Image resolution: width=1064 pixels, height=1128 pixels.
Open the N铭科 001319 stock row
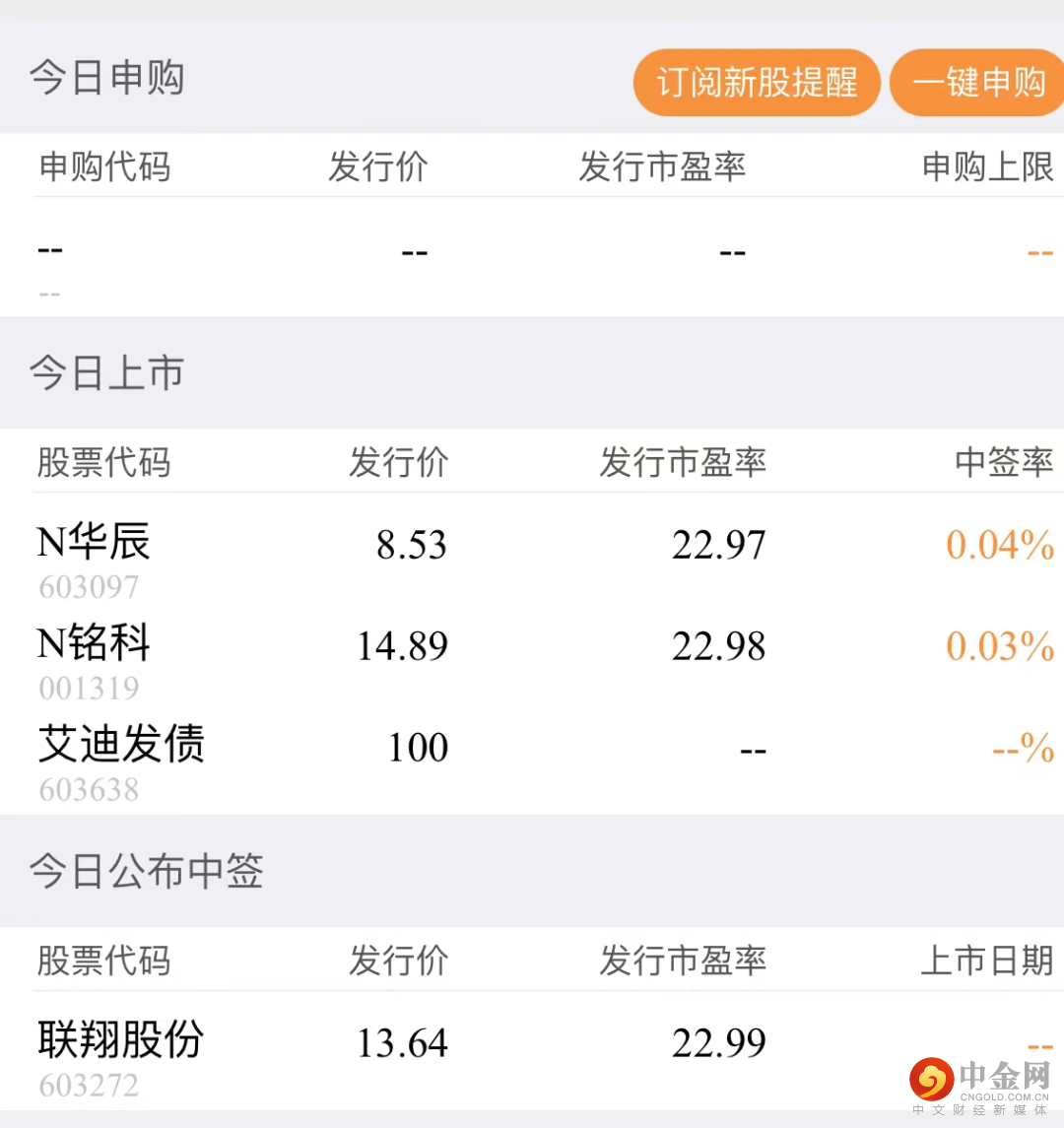pos(532,661)
